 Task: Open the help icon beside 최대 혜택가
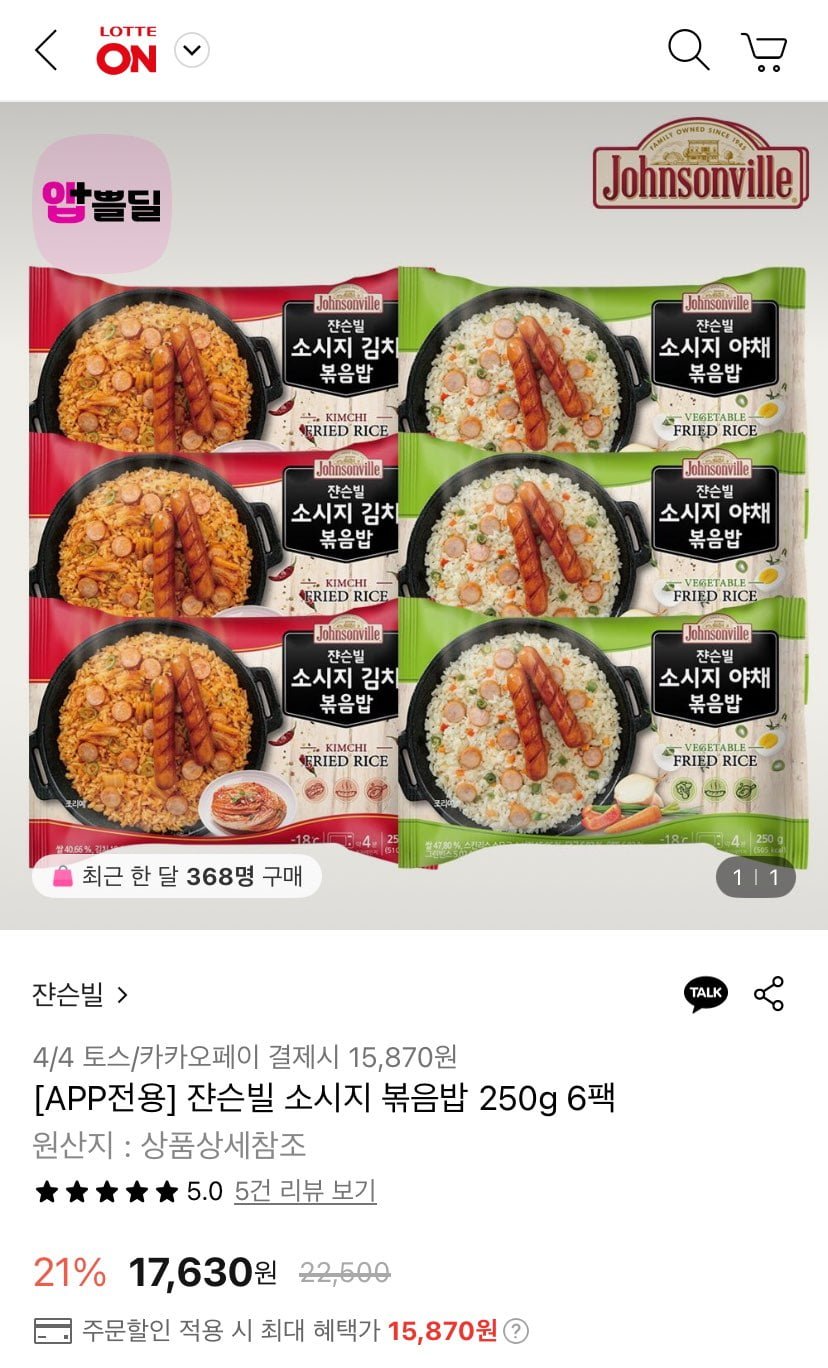click(x=516, y=1331)
